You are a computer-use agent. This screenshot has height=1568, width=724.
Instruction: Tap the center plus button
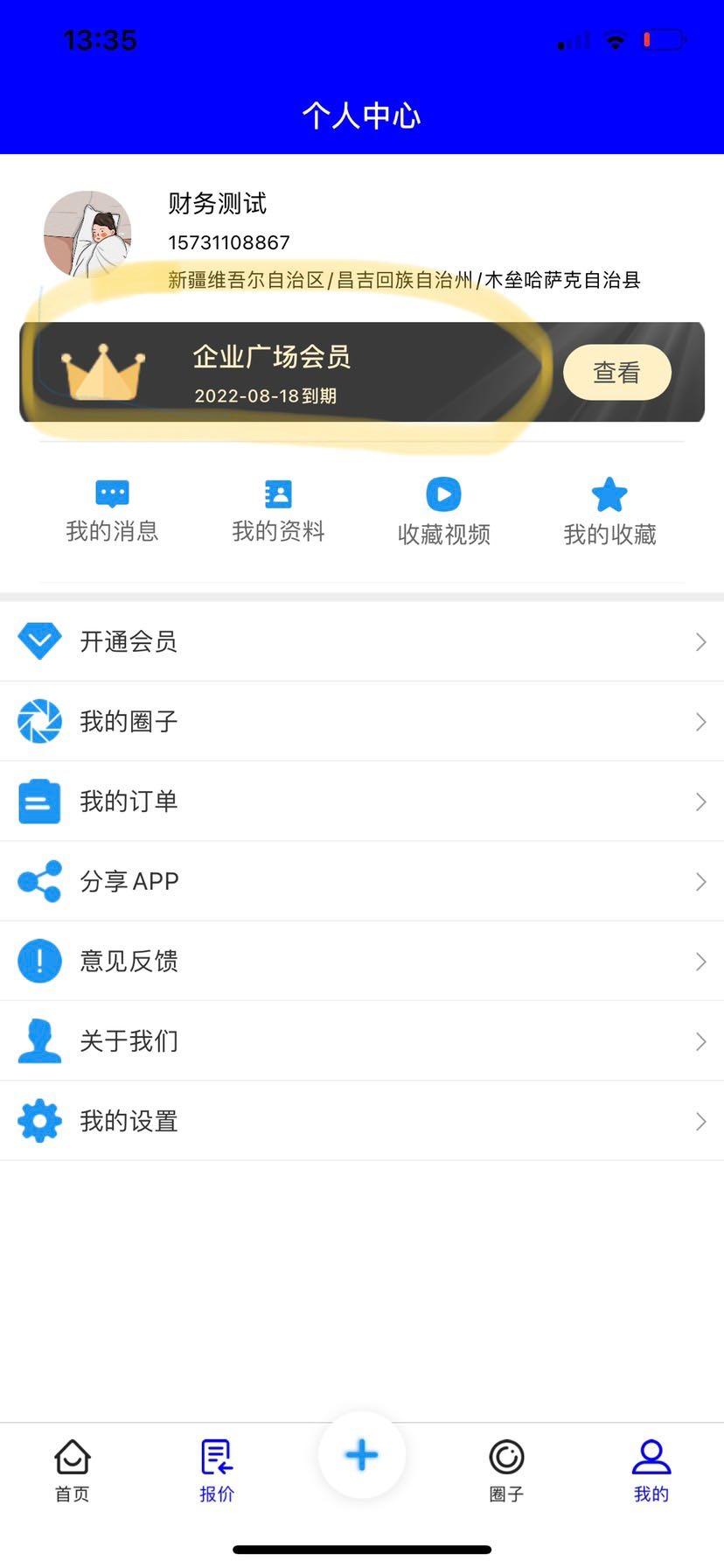(x=361, y=1455)
